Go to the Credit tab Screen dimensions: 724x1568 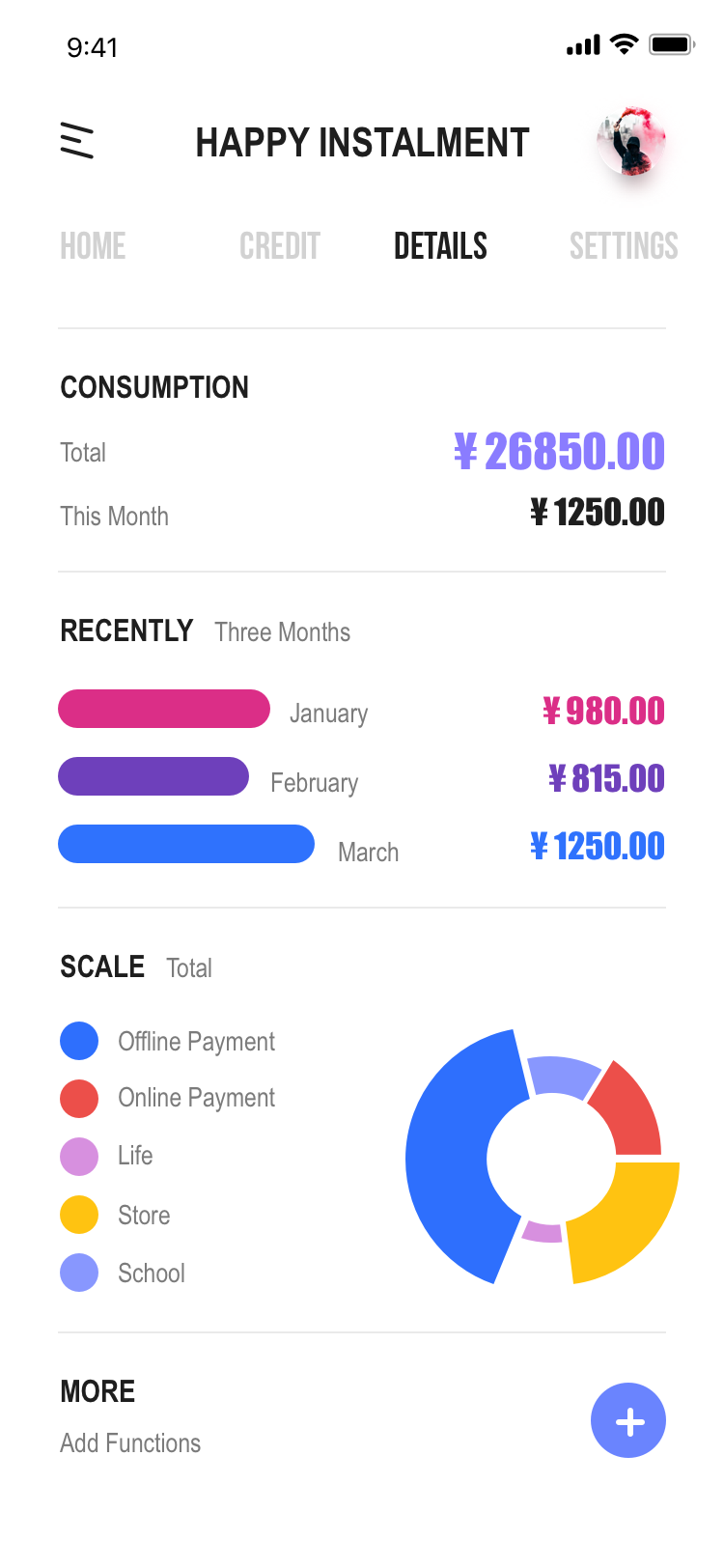pyautogui.click(x=280, y=246)
